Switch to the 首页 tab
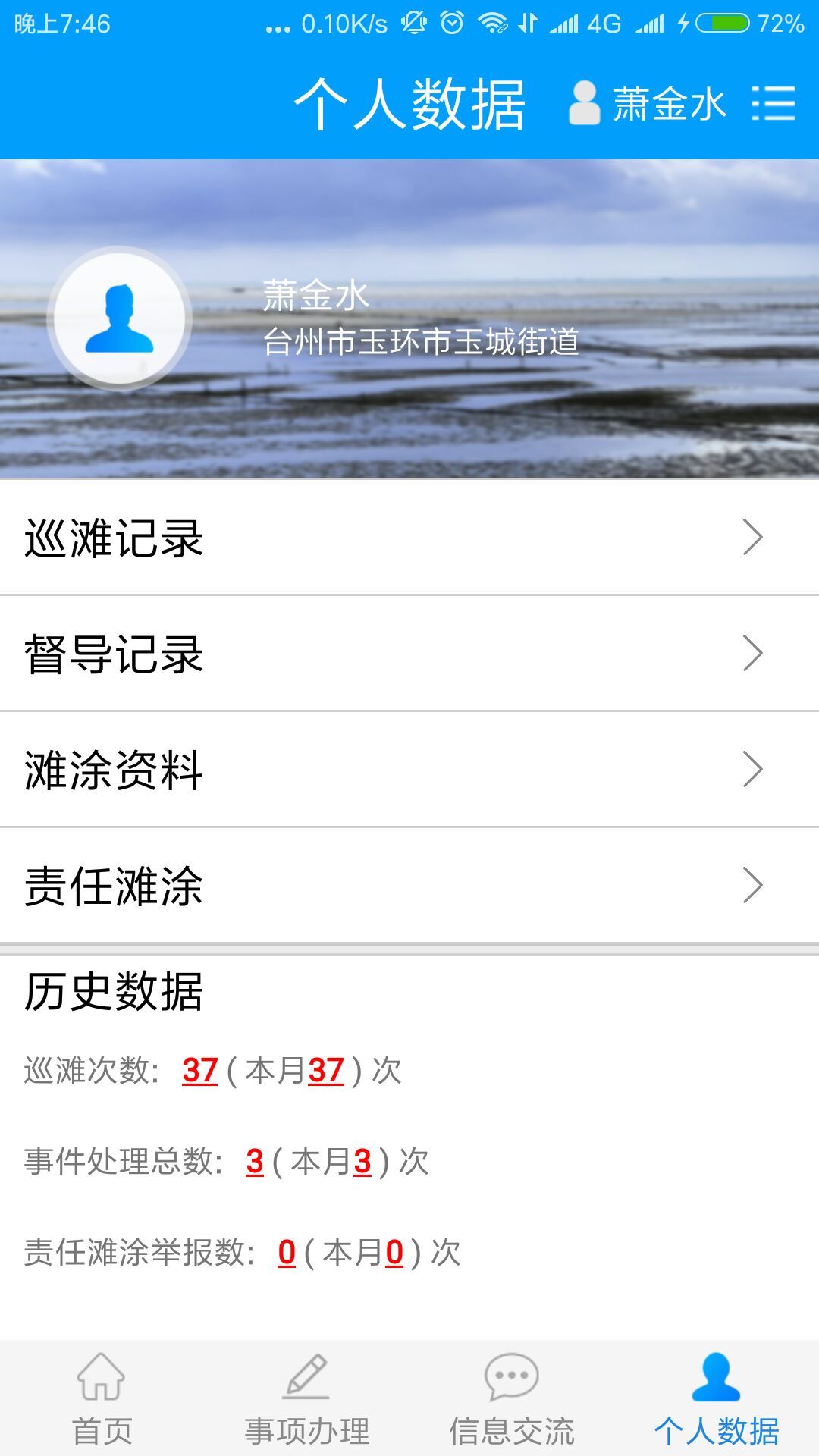This screenshot has height=1456, width=819. tap(102, 1399)
